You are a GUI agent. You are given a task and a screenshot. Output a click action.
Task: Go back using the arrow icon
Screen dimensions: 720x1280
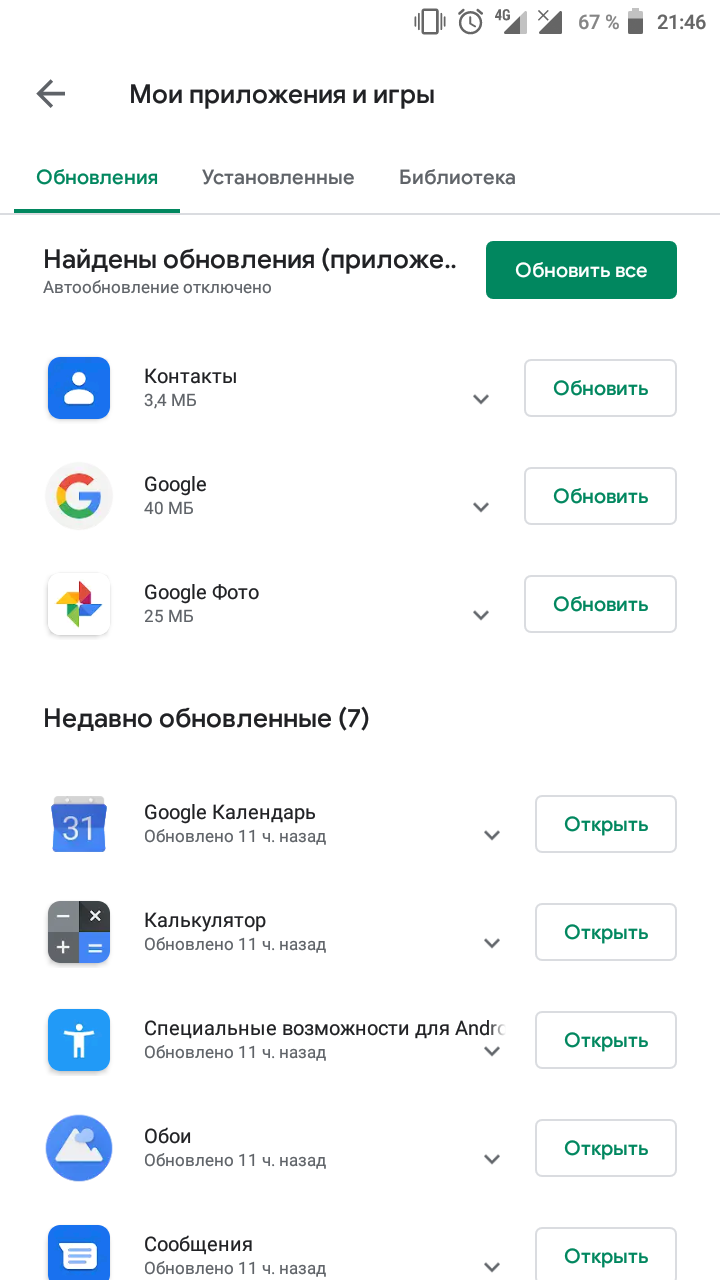click(51, 94)
